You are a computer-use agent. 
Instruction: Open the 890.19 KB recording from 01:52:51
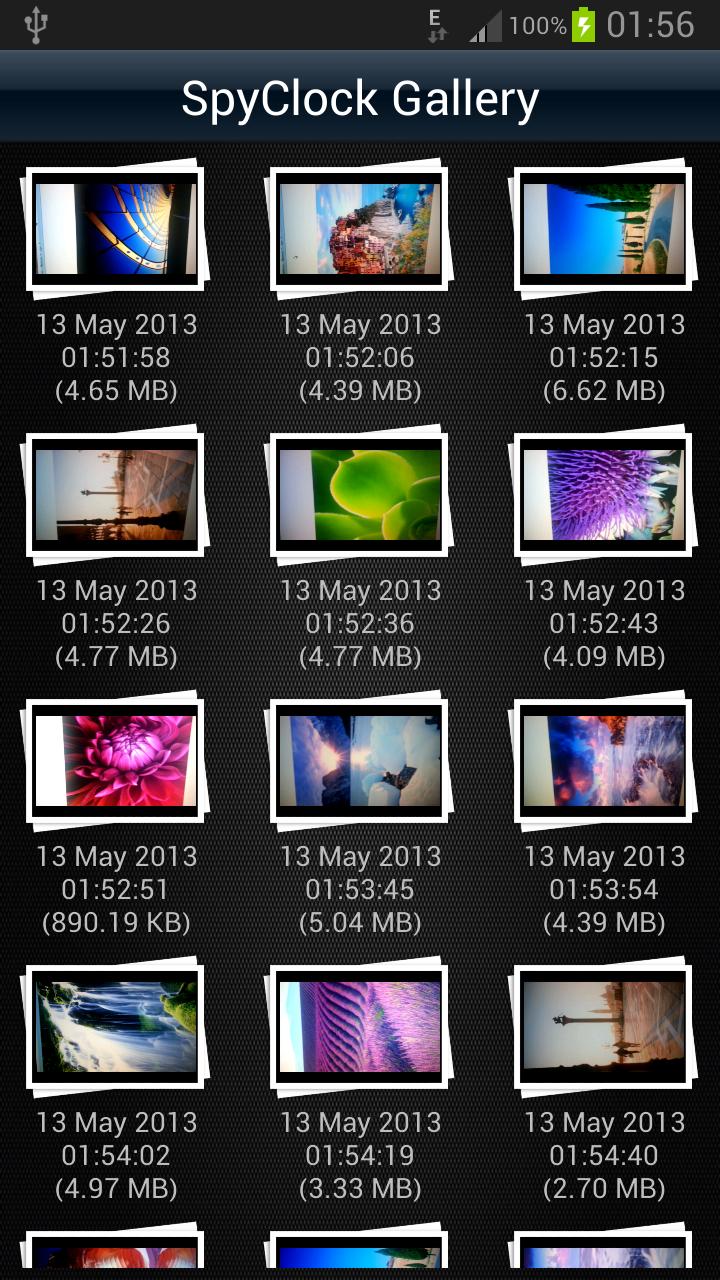pyautogui.click(x=116, y=760)
